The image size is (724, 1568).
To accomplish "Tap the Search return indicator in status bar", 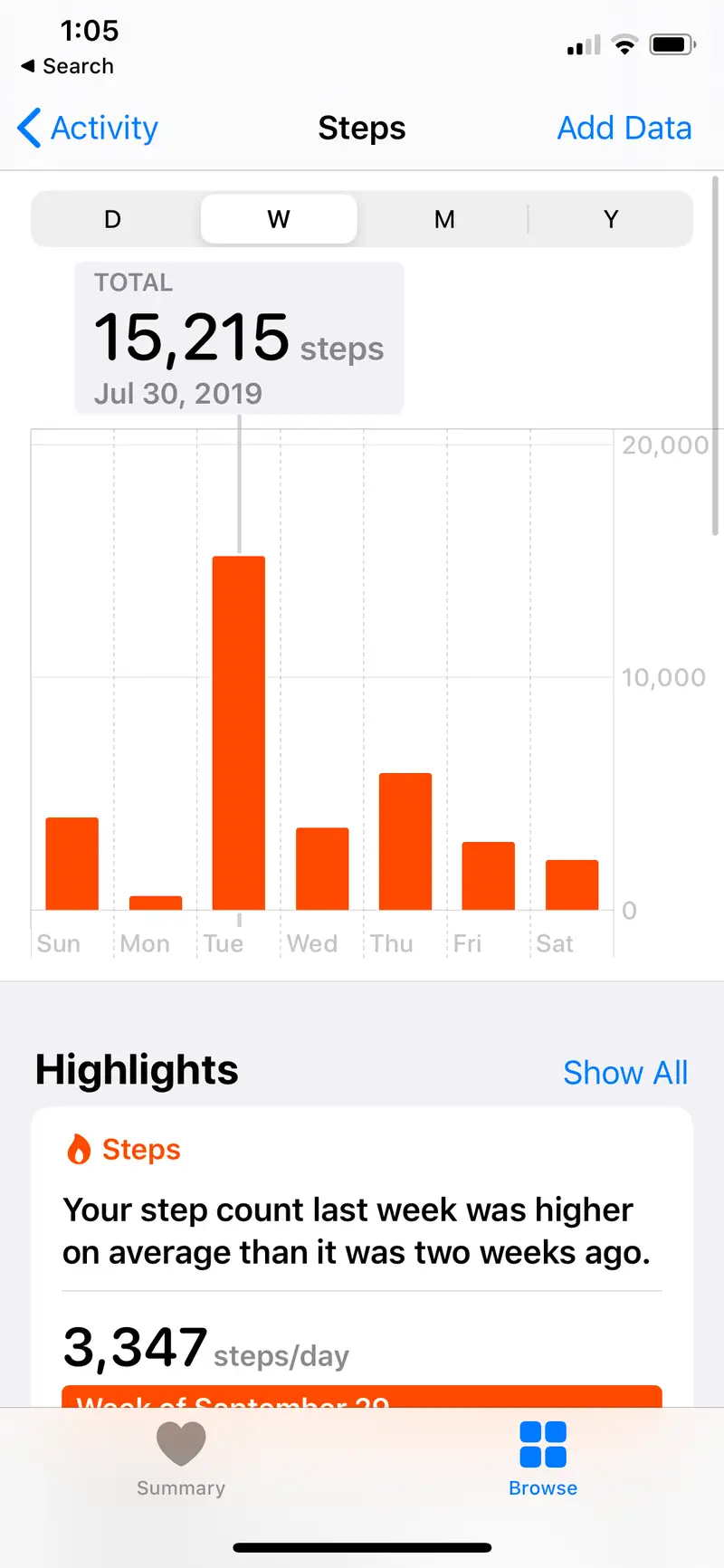I will (65, 65).
